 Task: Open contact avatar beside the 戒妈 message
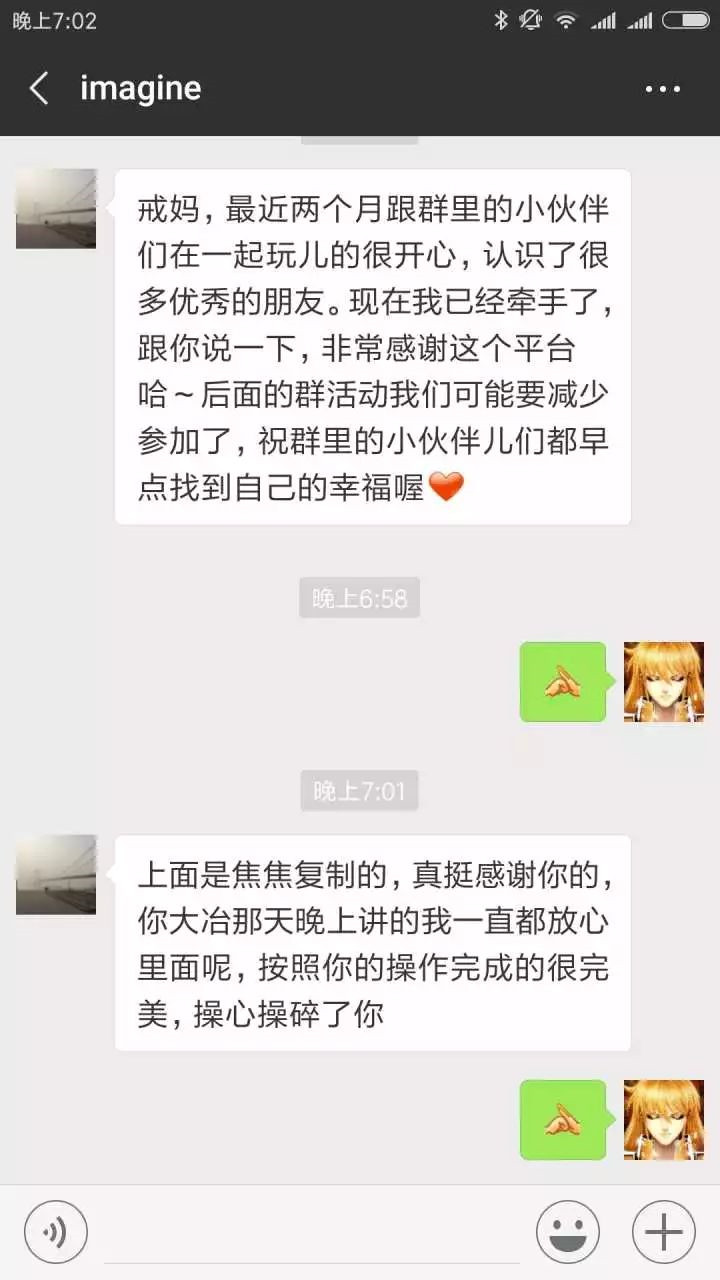click(x=56, y=209)
